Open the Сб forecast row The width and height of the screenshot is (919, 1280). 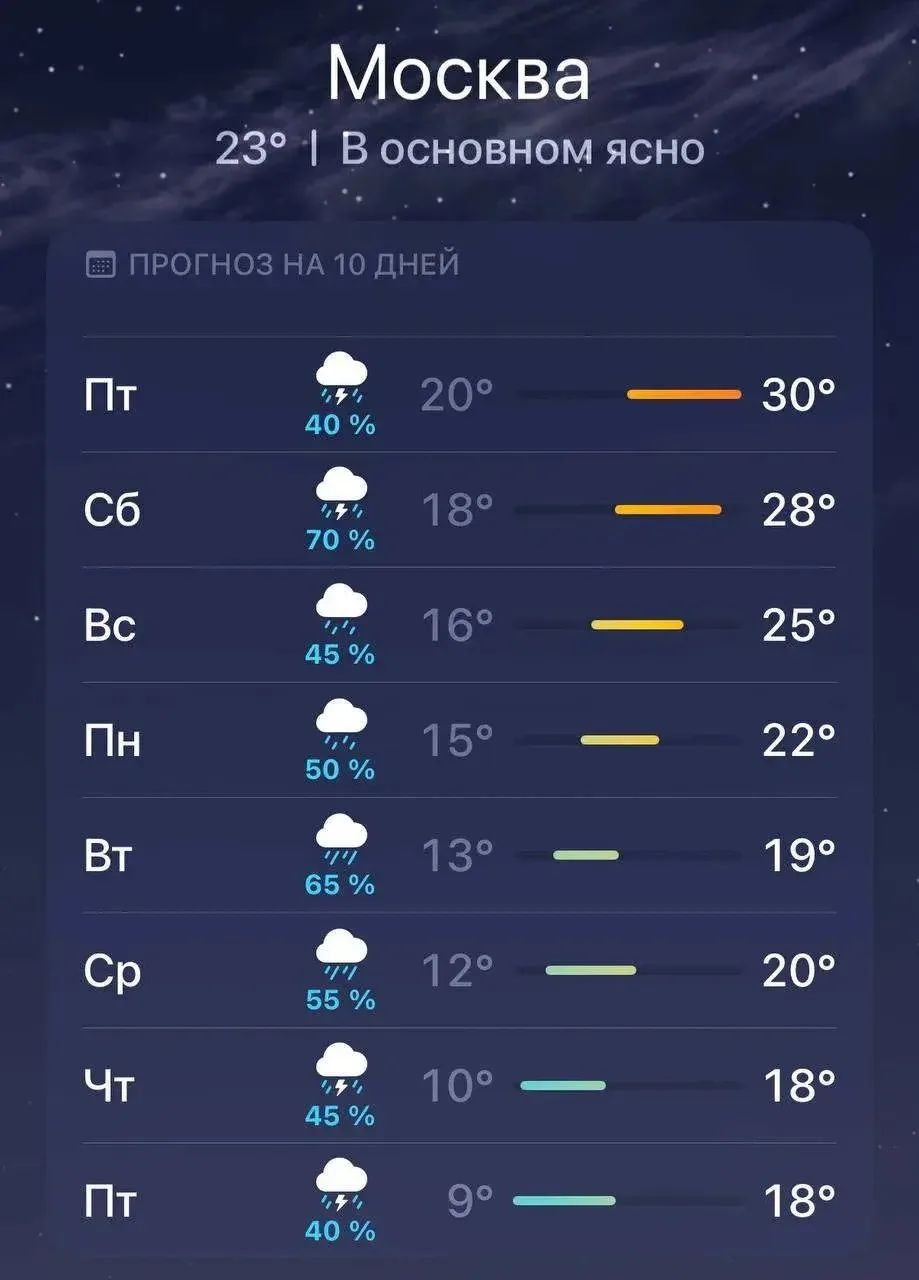[459, 509]
